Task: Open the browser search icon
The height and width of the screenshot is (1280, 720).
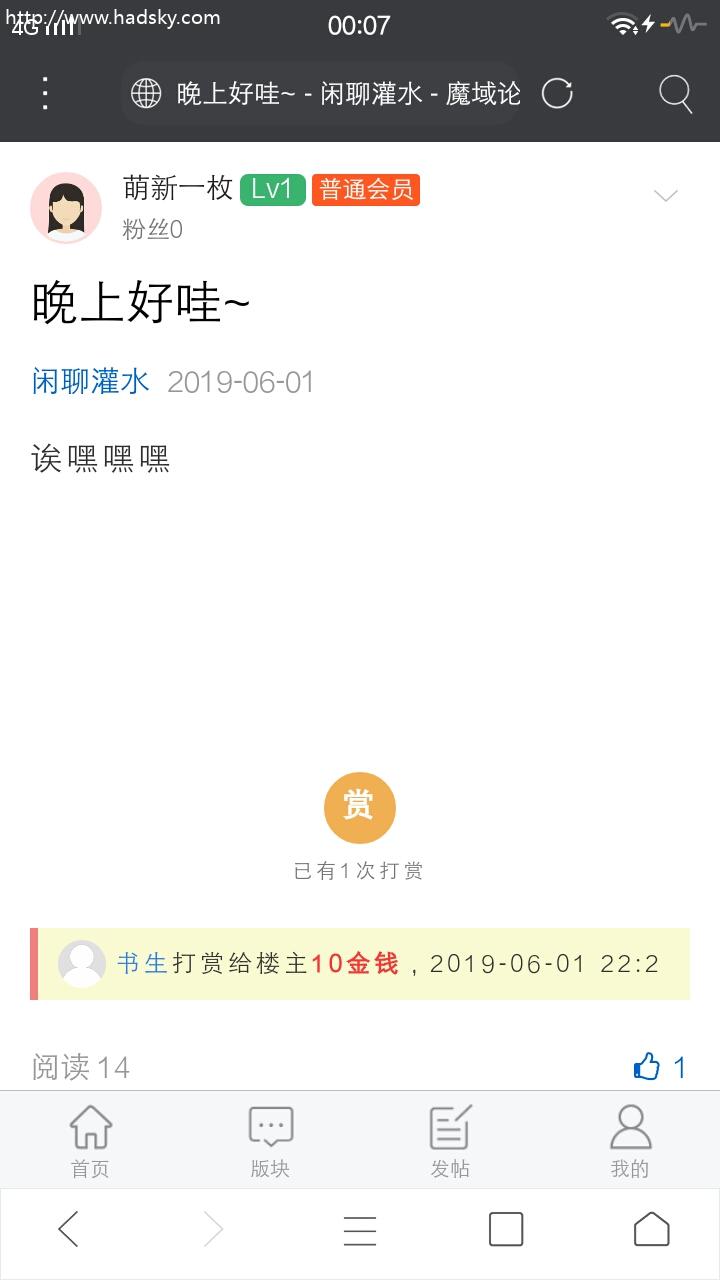Action: [675, 94]
